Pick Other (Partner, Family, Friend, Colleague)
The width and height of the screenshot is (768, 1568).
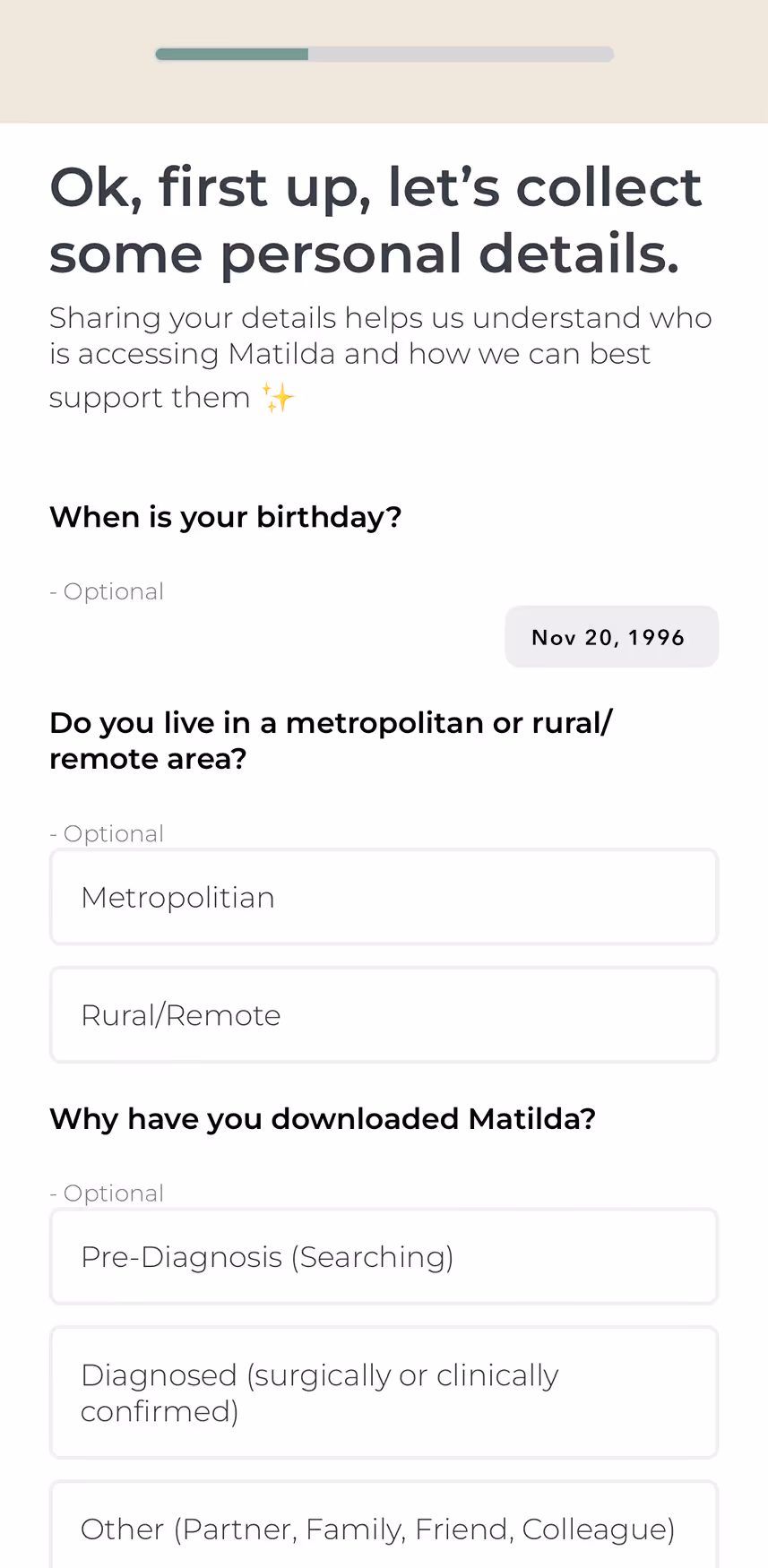384,1529
